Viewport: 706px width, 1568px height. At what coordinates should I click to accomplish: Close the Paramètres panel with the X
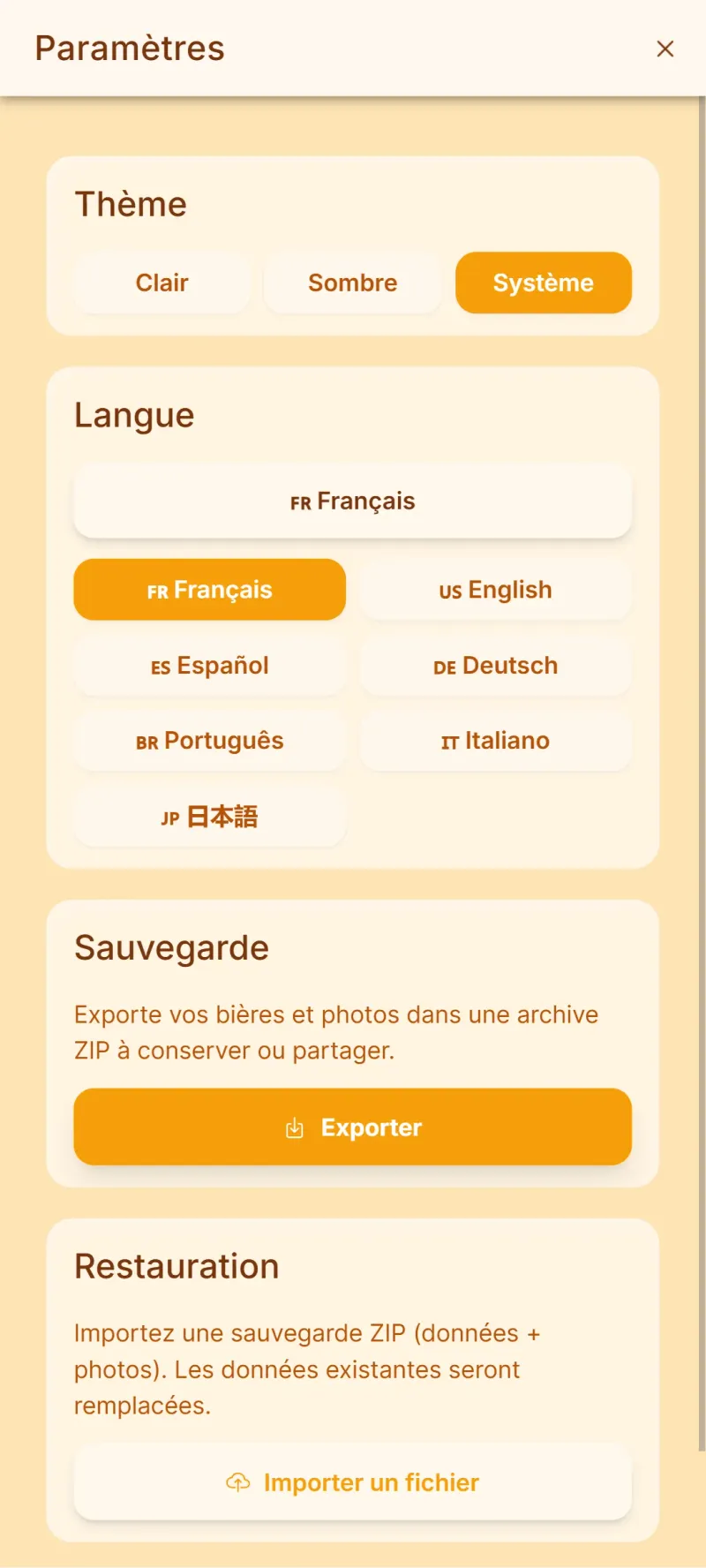coord(665,49)
